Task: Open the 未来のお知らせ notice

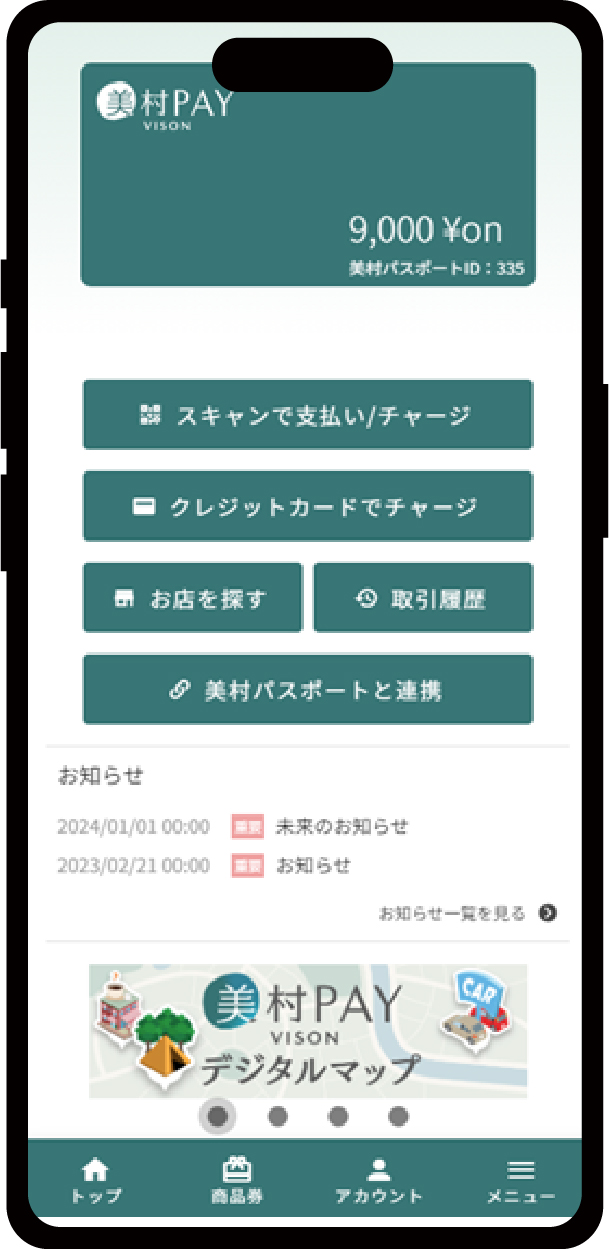Action: (x=341, y=826)
